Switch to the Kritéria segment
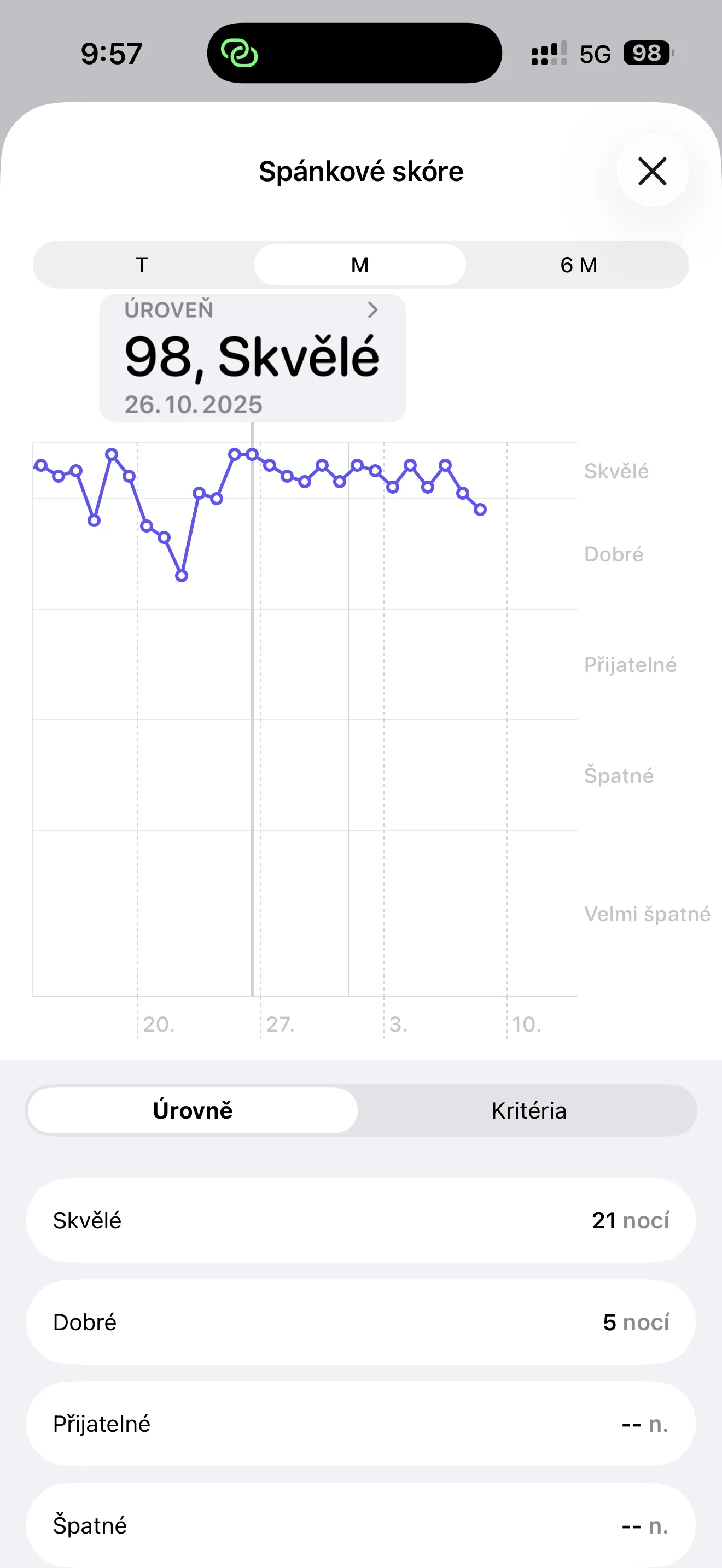 click(x=528, y=1110)
